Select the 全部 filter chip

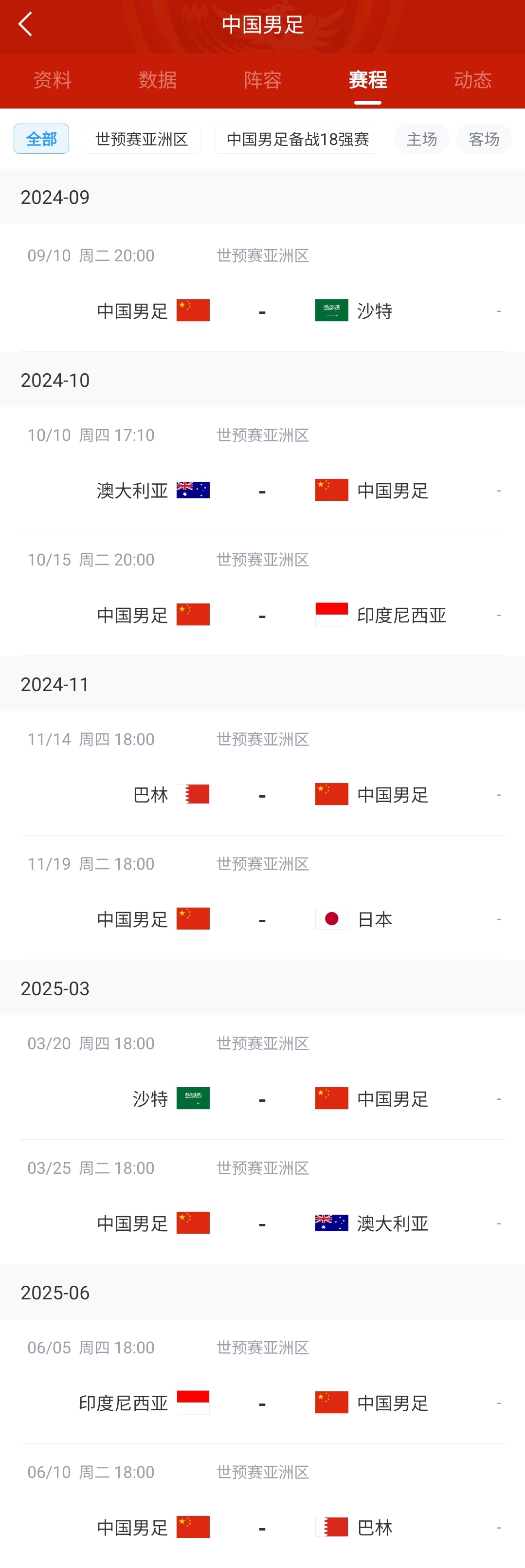click(x=41, y=139)
